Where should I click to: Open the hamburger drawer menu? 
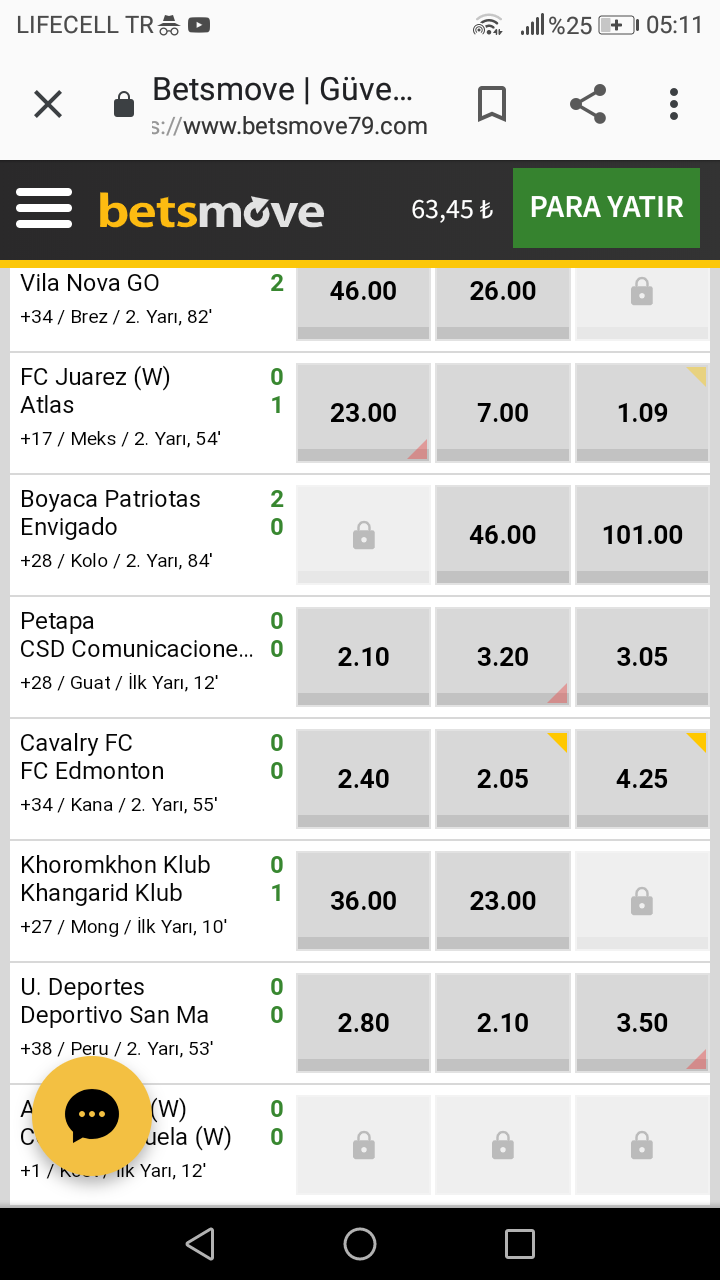44,209
